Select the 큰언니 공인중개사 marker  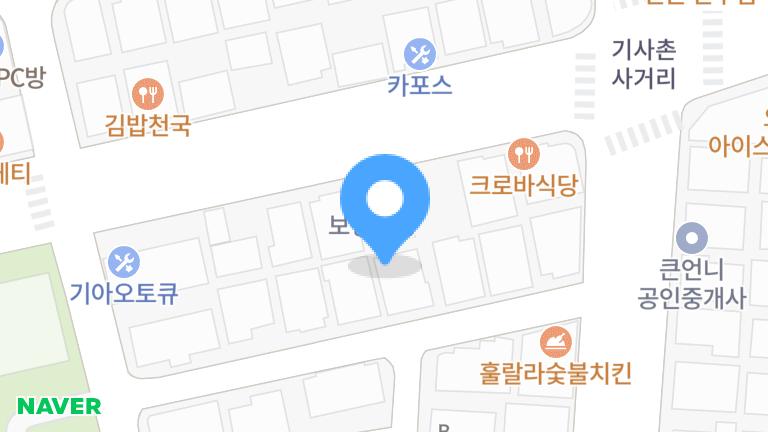tap(691, 238)
